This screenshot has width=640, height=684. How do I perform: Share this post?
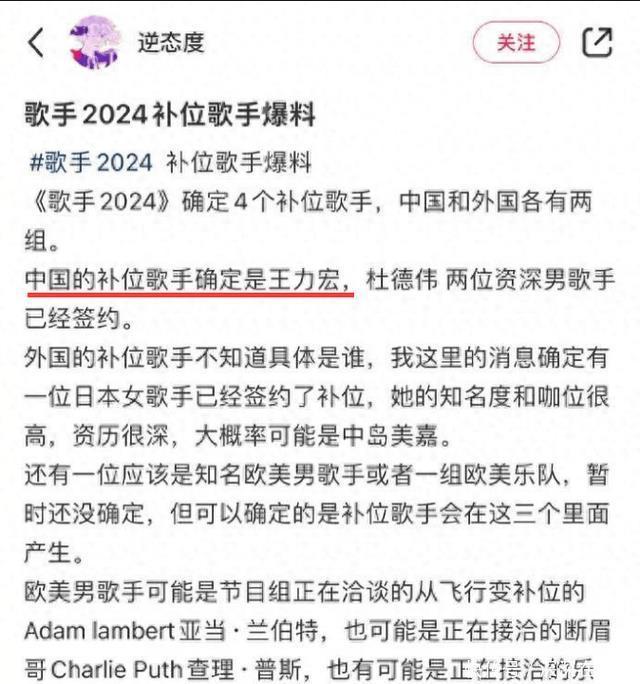596,42
